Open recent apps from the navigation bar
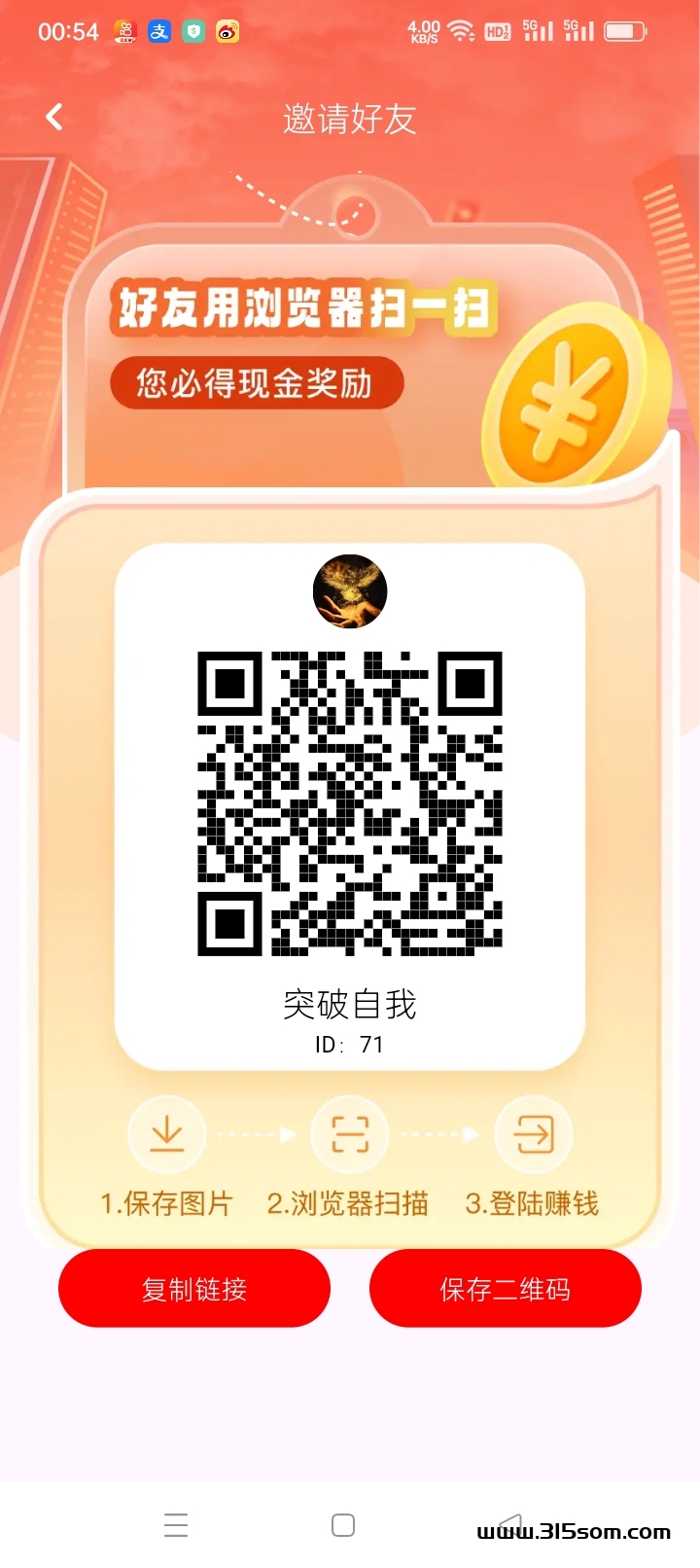 coord(176,1525)
